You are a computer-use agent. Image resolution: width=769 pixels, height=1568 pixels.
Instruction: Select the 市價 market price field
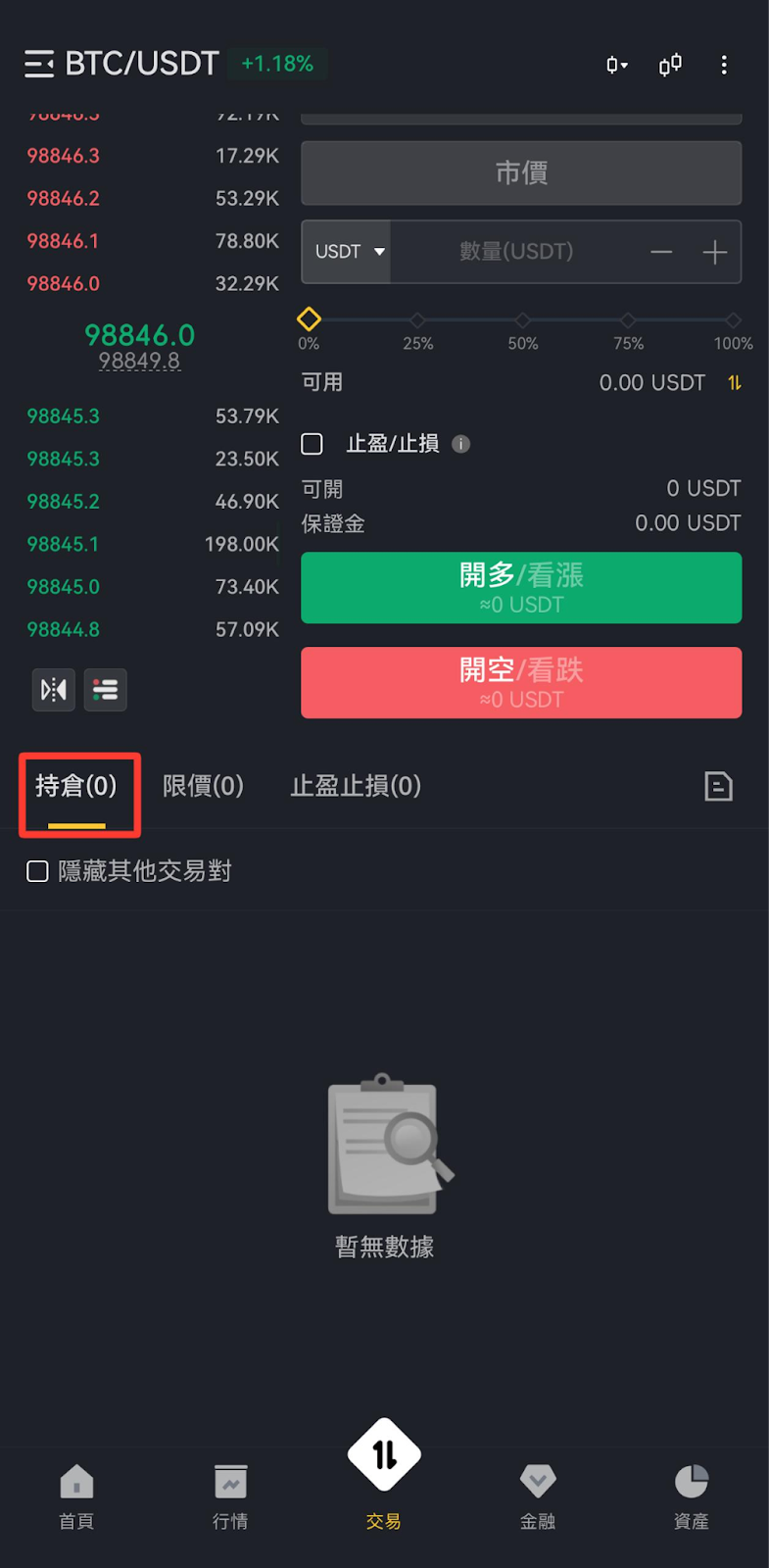click(520, 173)
